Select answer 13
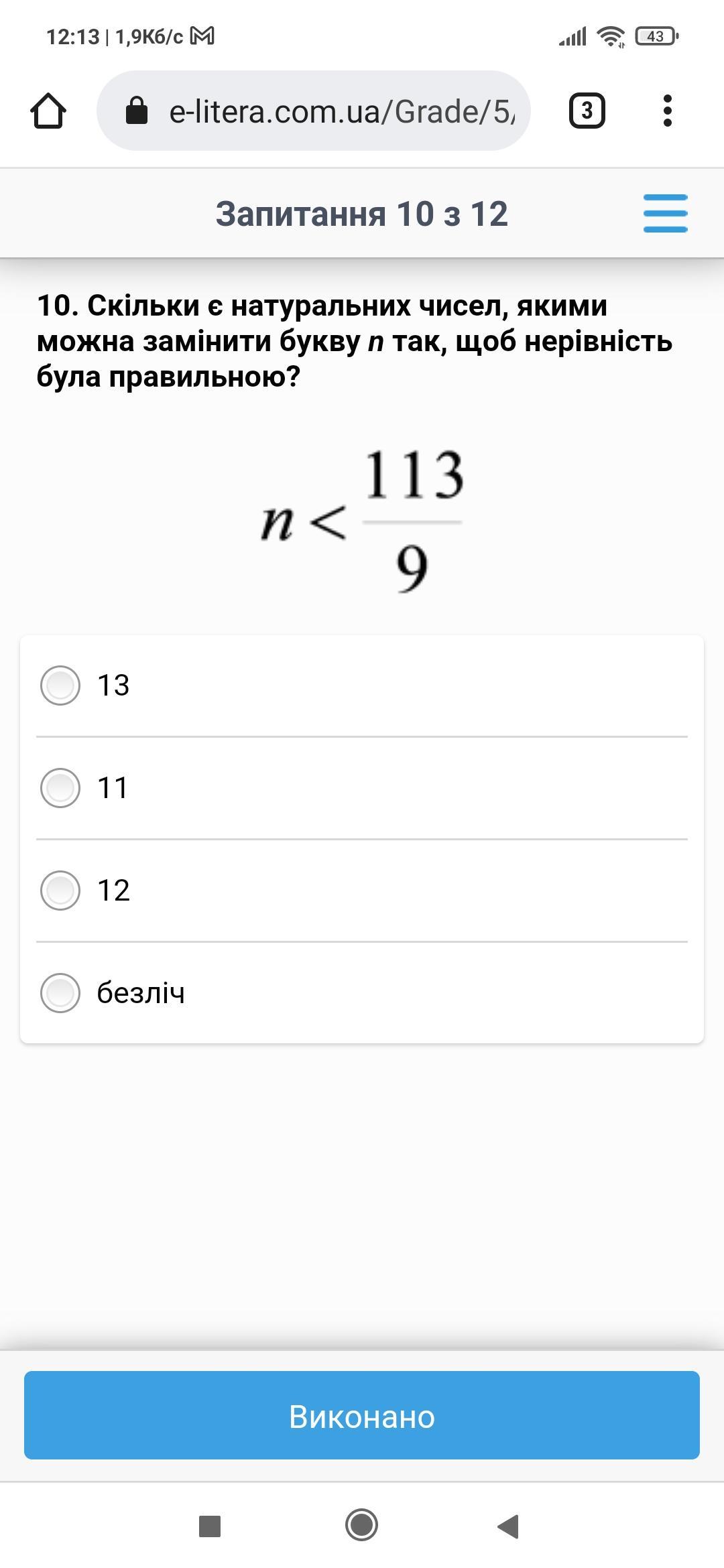 [x=362, y=685]
